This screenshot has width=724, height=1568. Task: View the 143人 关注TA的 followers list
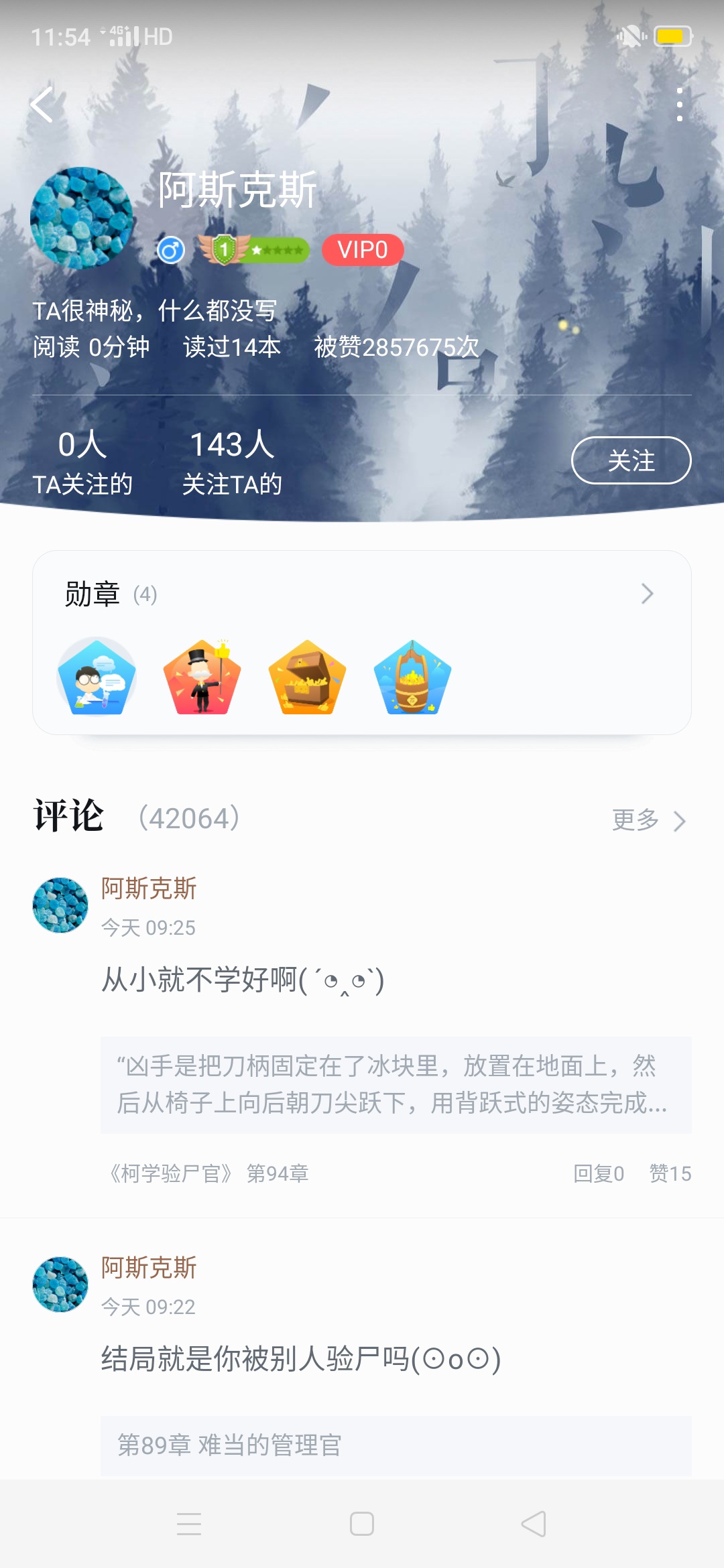tap(232, 462)
